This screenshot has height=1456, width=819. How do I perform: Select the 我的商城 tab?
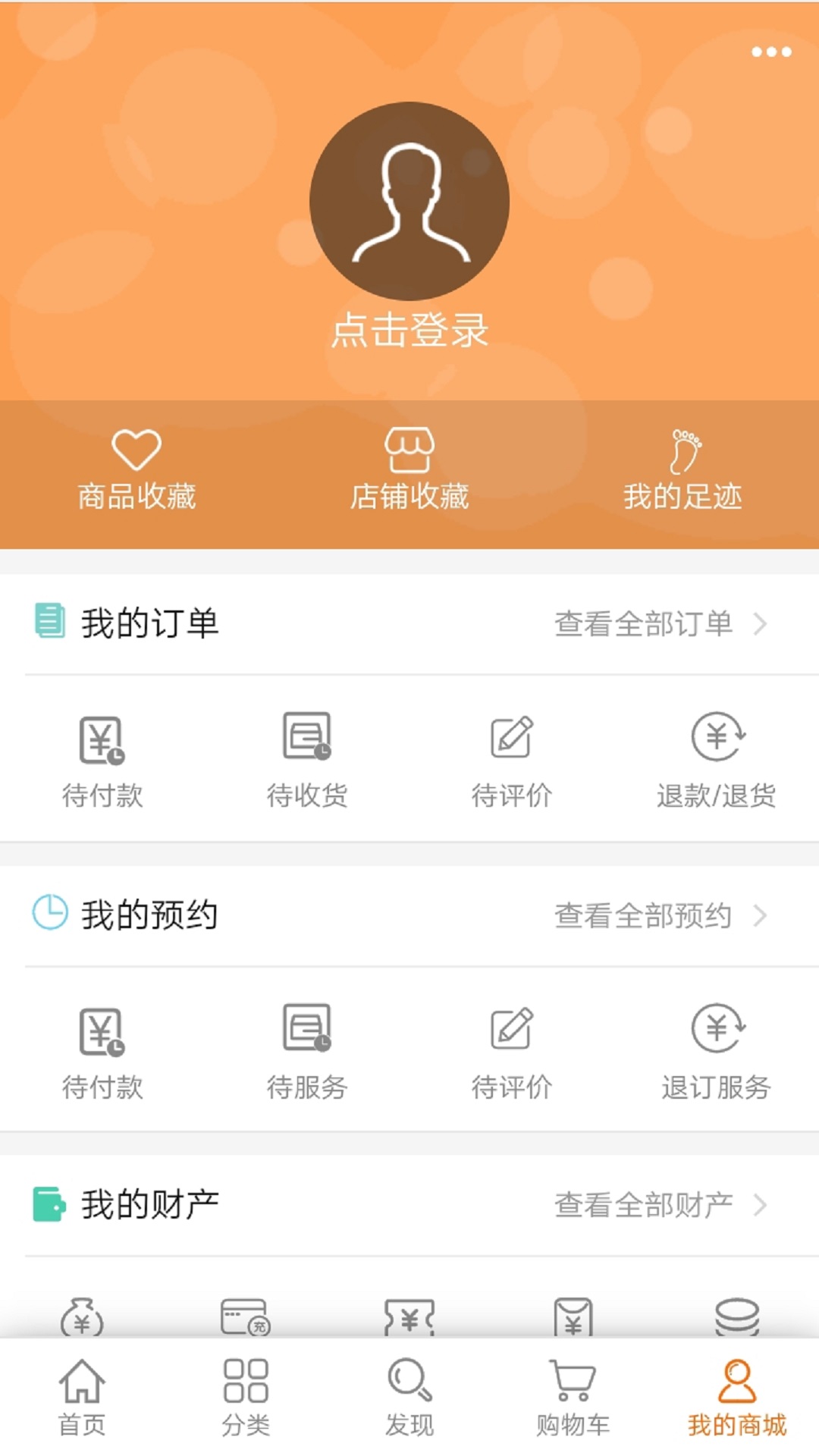point(737,1398)
